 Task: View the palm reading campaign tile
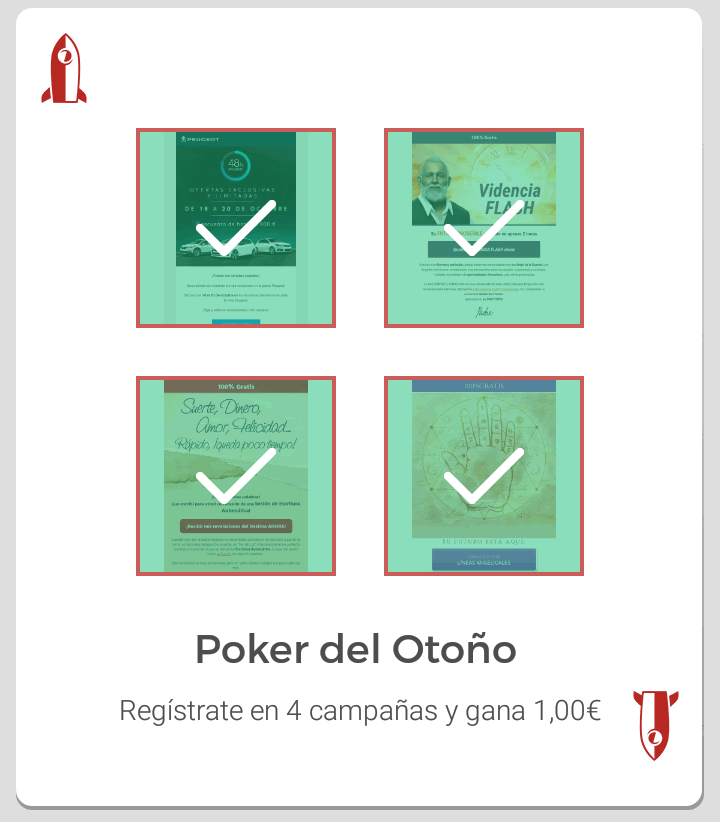pyautogui.click(x=484, y=476)
